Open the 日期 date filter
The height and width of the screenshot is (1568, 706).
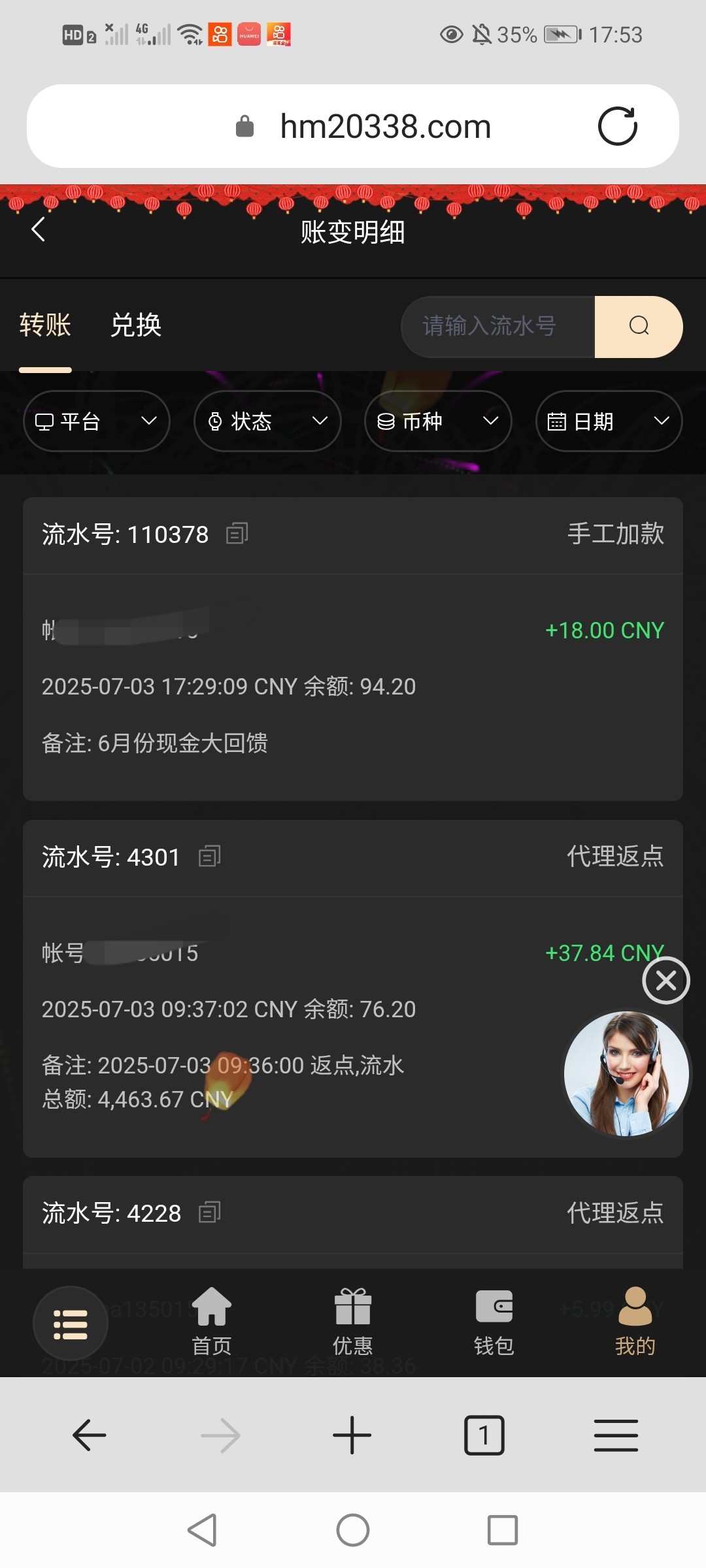tap(609, 421)
